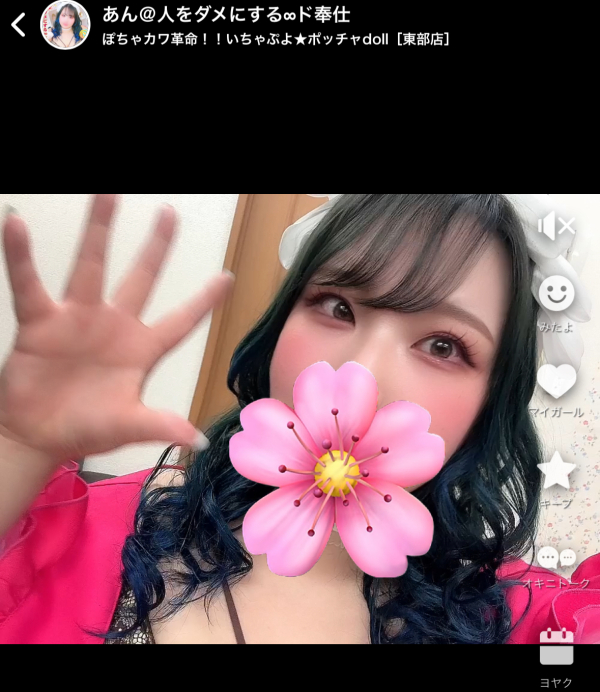Tap the みたよ smiley button
The image size is (600, 692).
556,293
